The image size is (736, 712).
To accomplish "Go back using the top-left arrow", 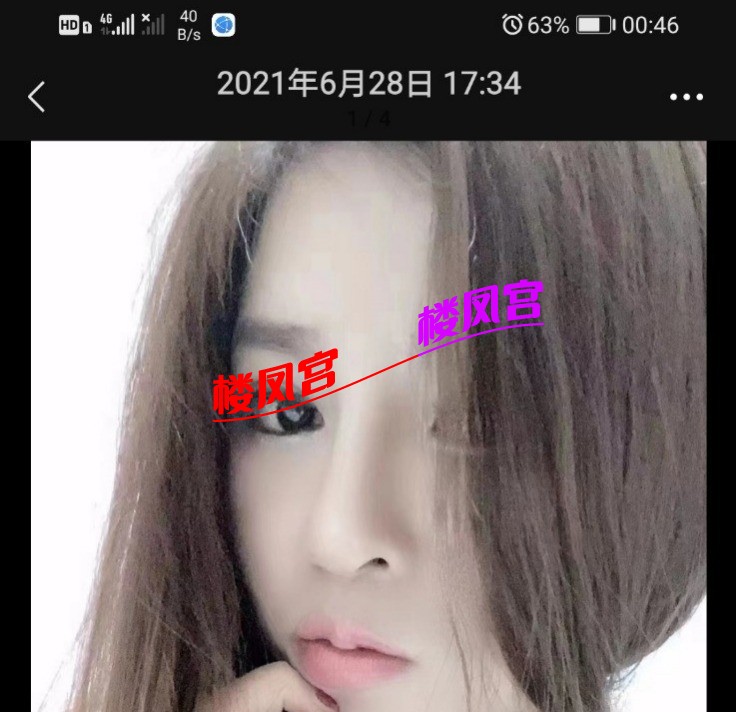I will [x=37, y=97].
